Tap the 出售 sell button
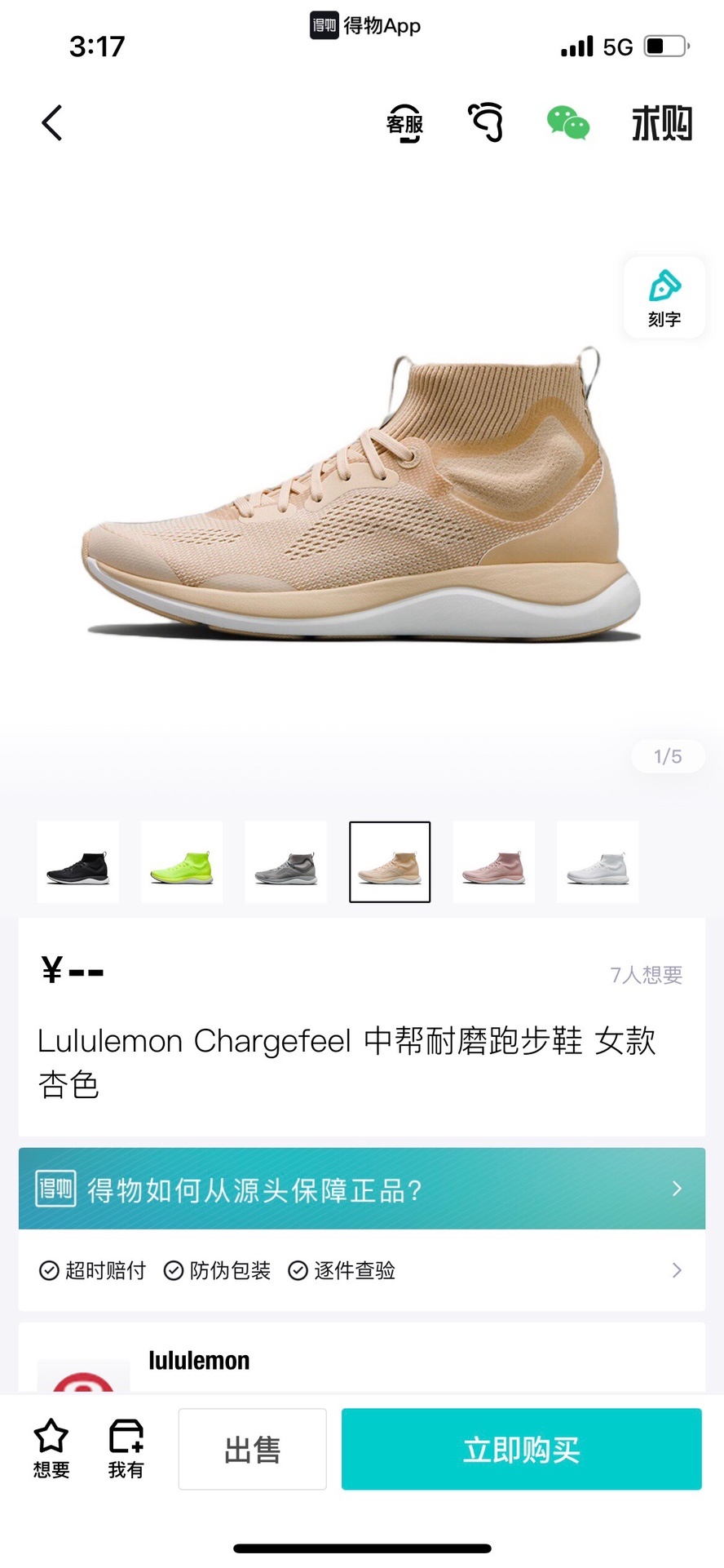 click(x=252, y=1449)
